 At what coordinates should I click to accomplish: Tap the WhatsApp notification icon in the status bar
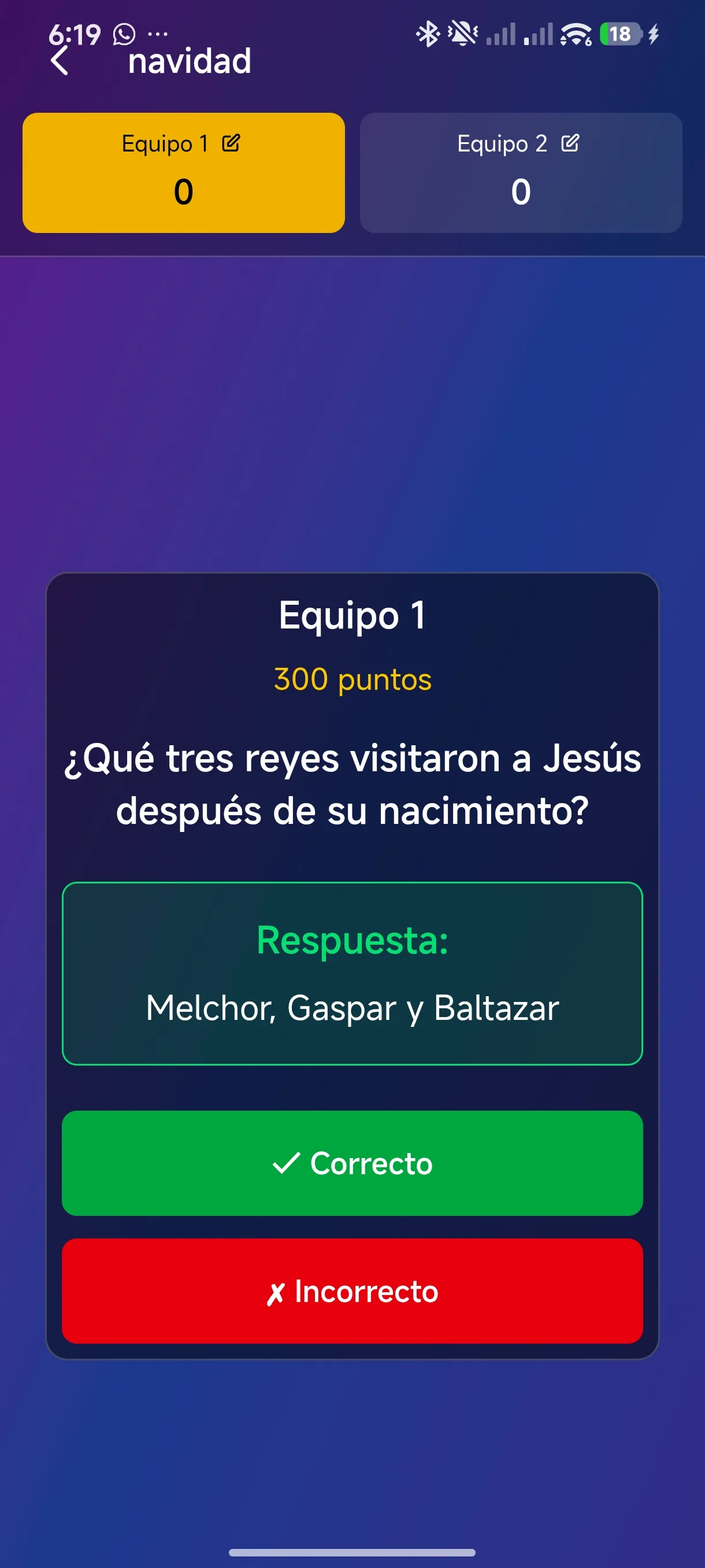coord(124,35)
